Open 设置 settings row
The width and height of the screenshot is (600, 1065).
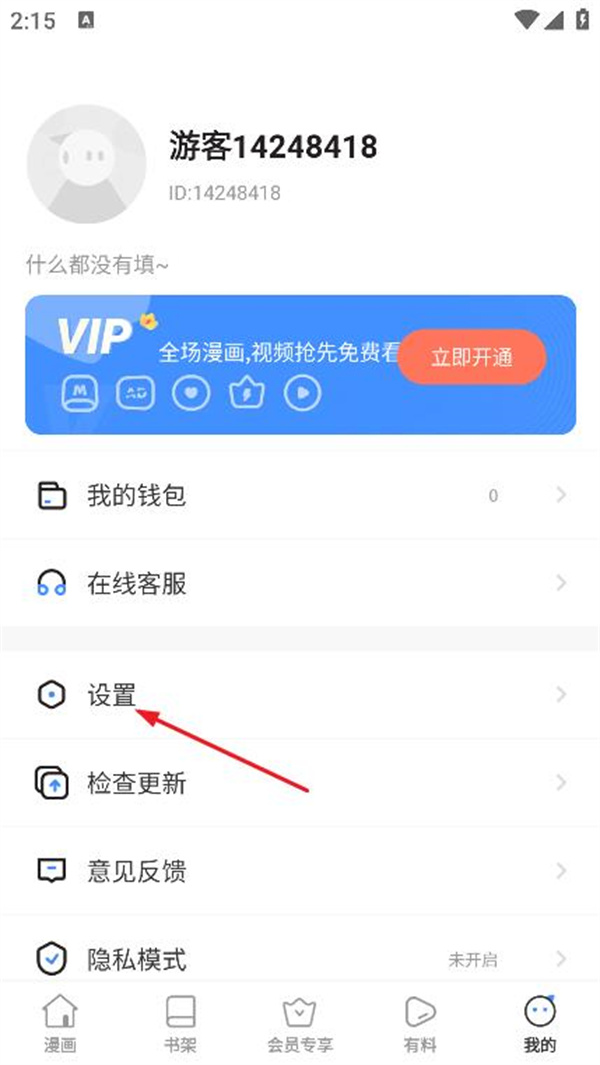(x=300, y=695)
